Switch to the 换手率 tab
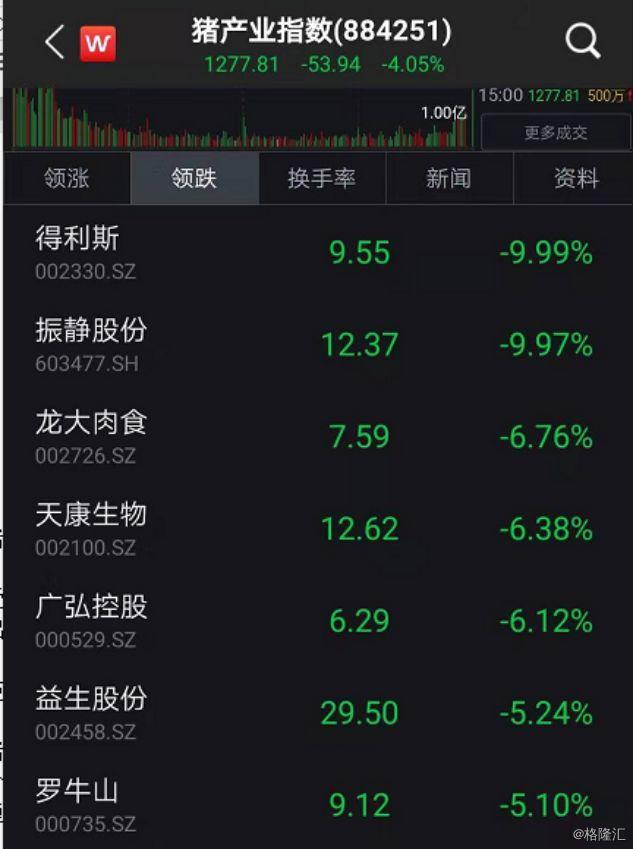Image resolution: width=634 pixels, height=849 pixels. (x=322, y=179)
